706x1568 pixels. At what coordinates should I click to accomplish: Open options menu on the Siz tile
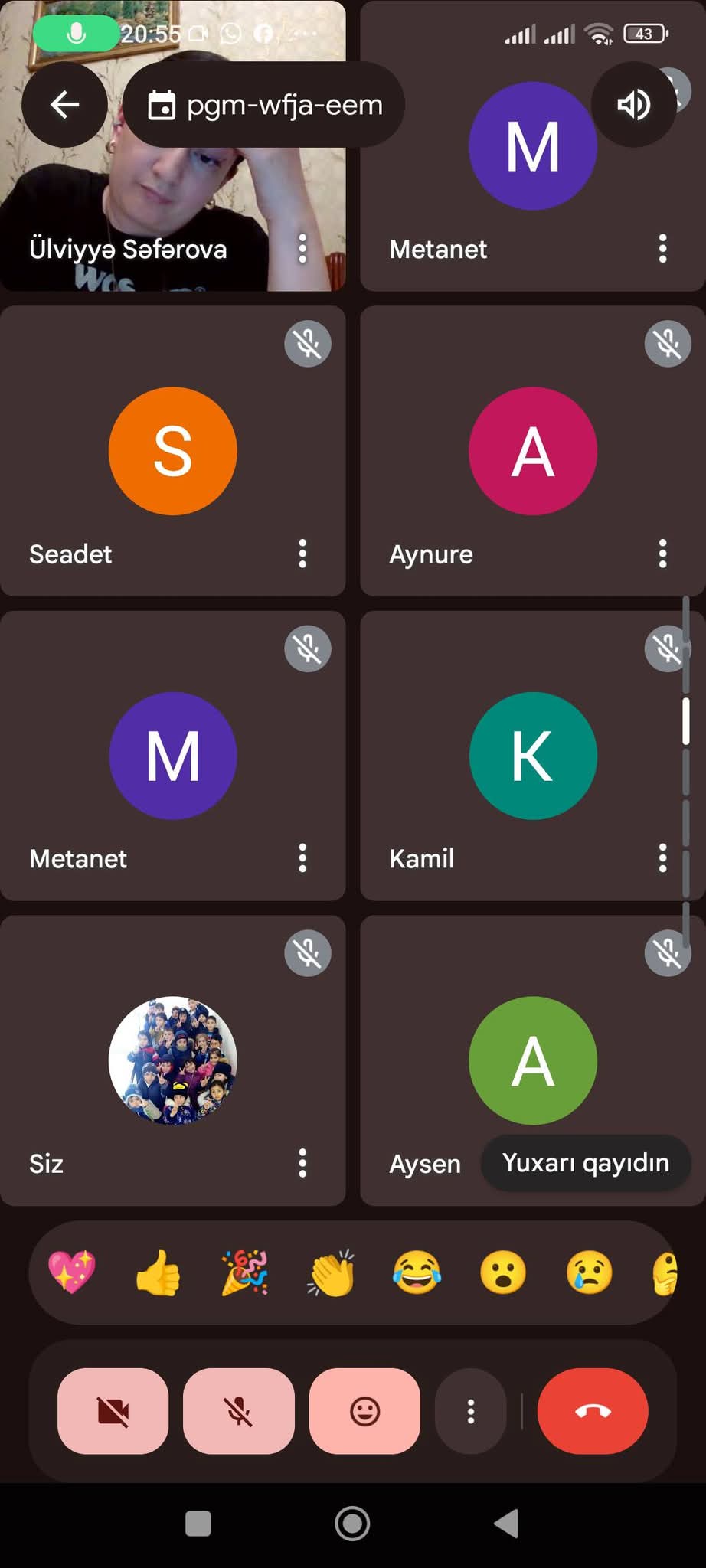[302, 1163]
